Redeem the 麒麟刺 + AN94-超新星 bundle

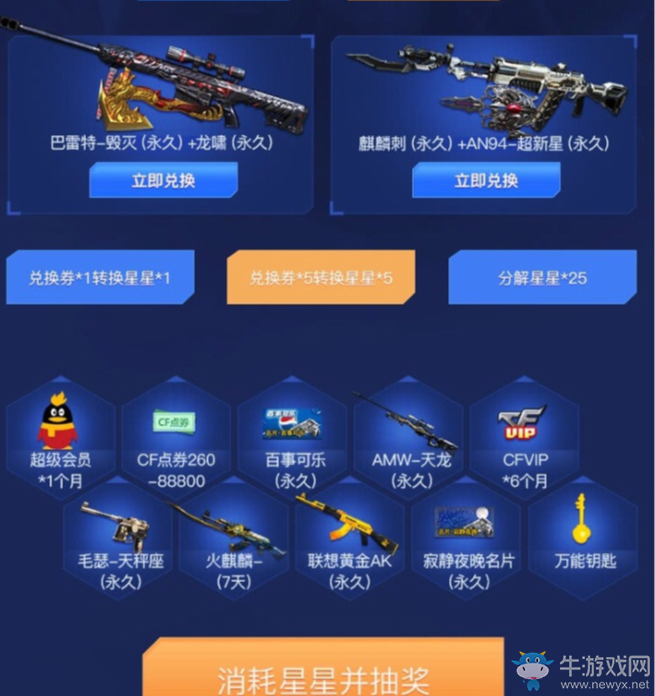click(486, 181)
